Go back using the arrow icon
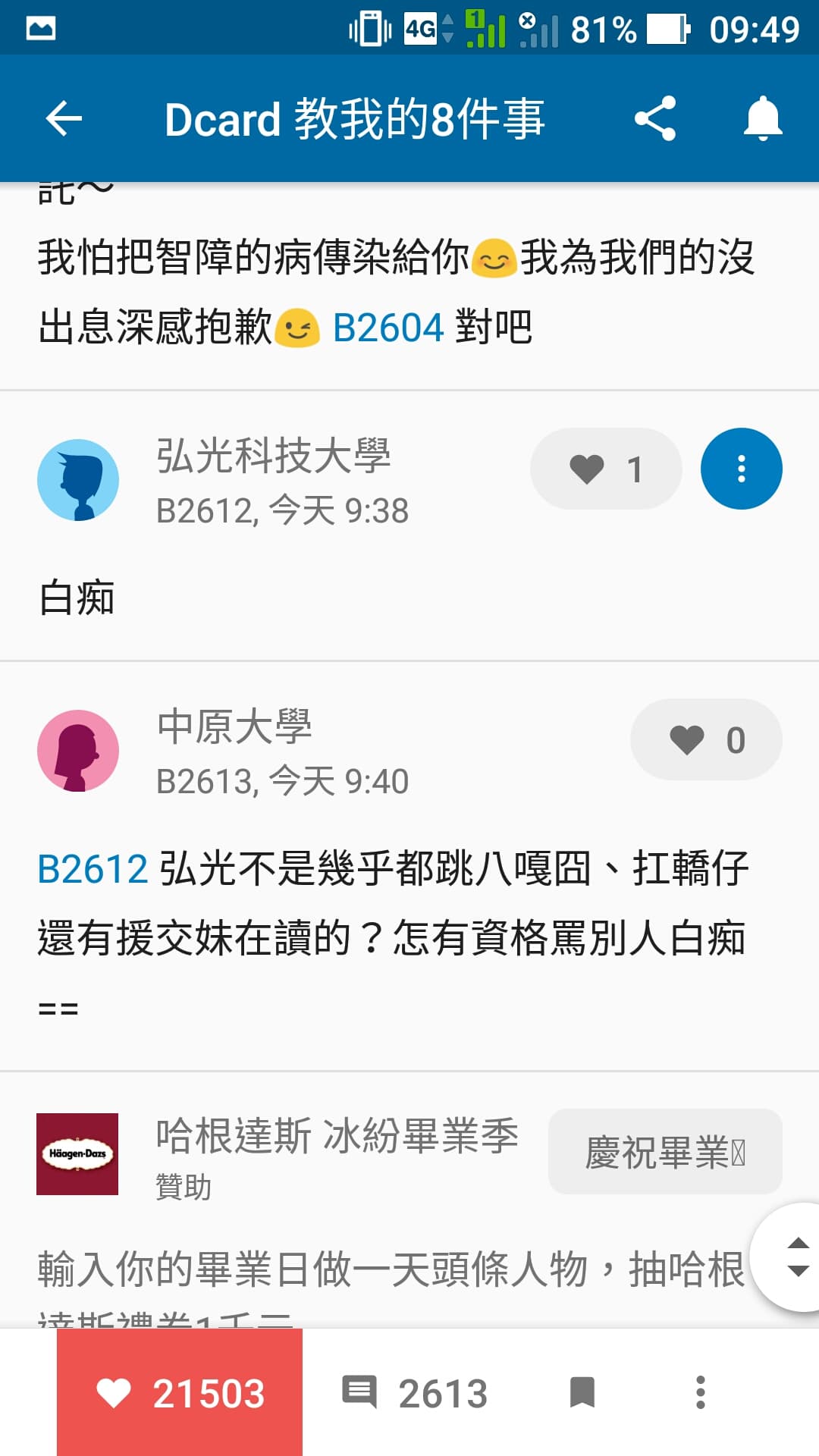Viewport: 819px width, 1456px height. point(64,118)
